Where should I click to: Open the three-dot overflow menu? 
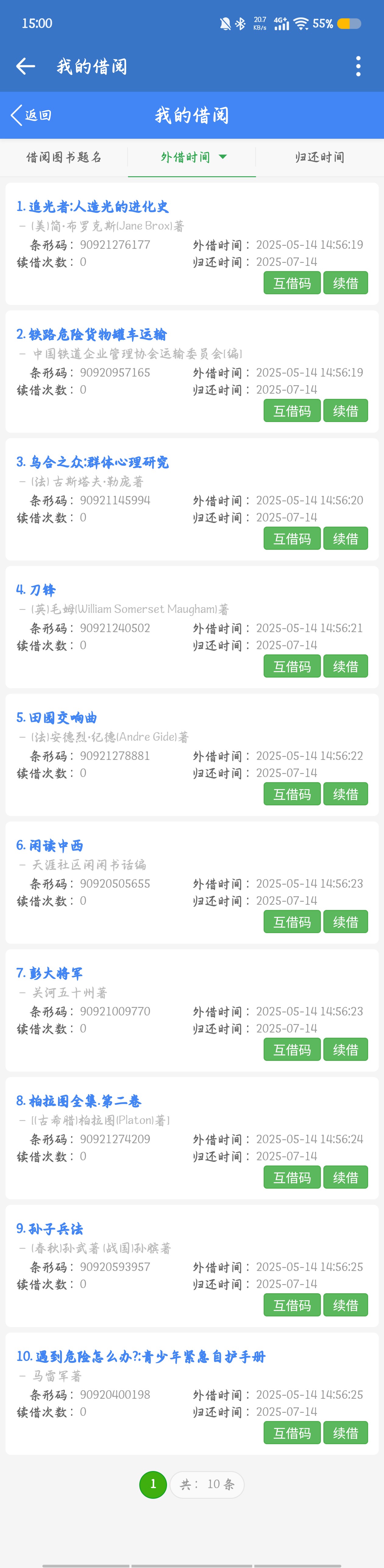(x=358, y=66)
